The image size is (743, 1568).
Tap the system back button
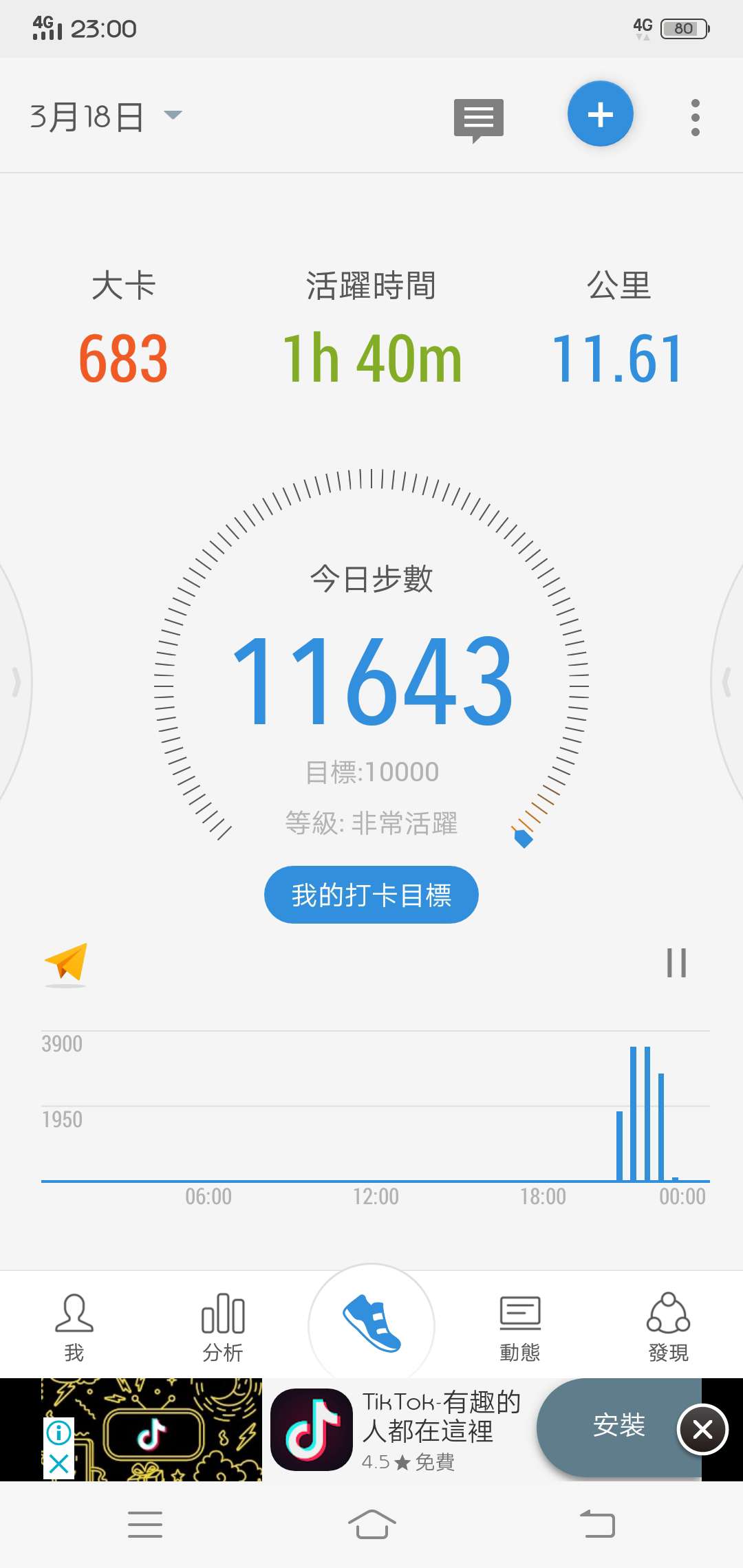coord(596,1524)
